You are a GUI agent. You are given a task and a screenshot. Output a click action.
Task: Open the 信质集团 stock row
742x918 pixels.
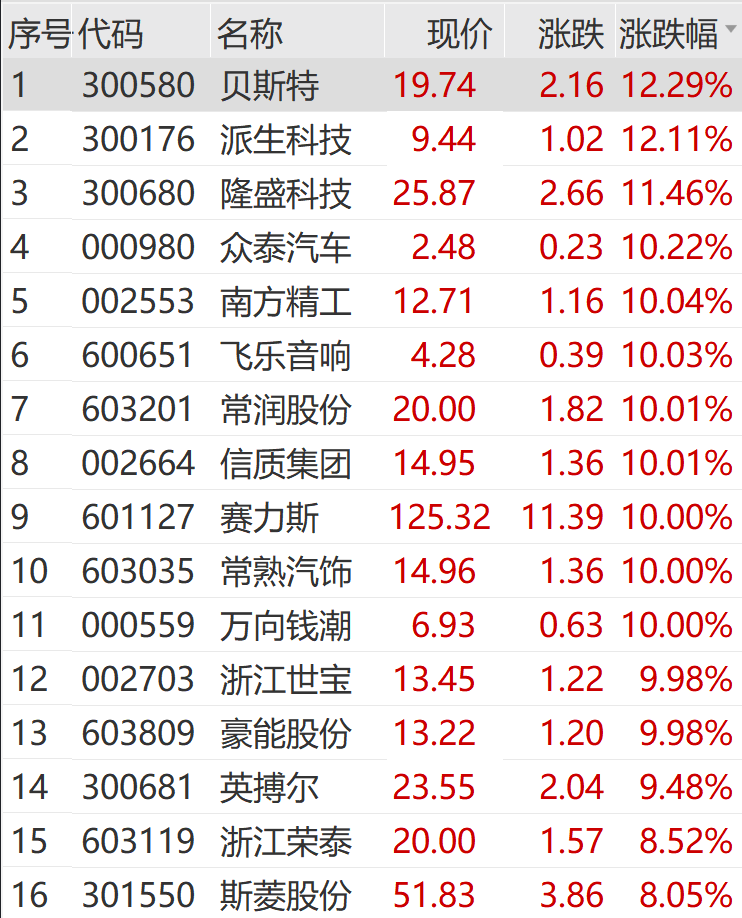(286, 464)
